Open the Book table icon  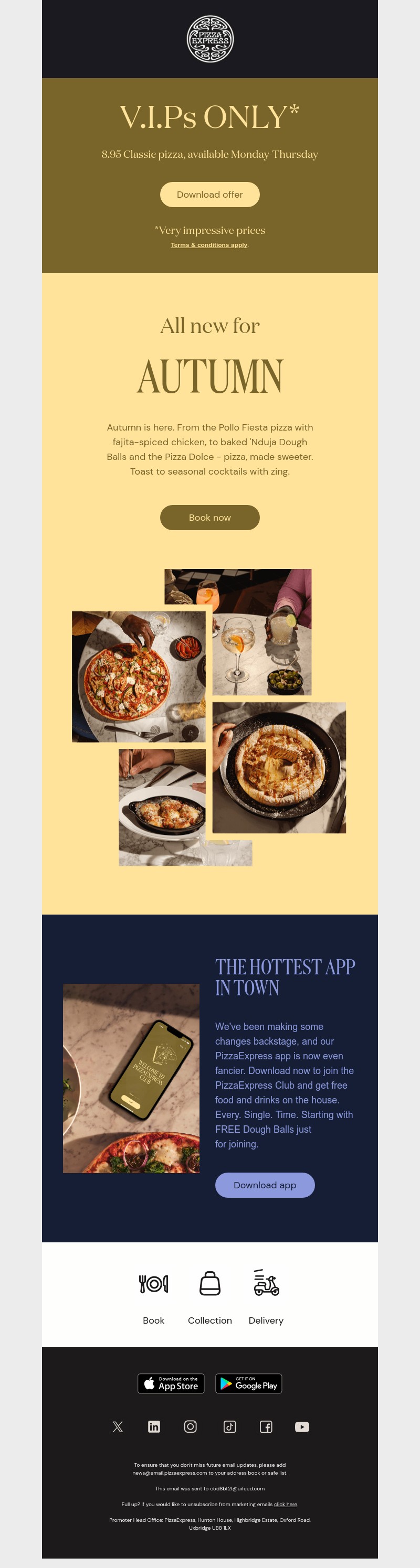tap(154, 1284)
